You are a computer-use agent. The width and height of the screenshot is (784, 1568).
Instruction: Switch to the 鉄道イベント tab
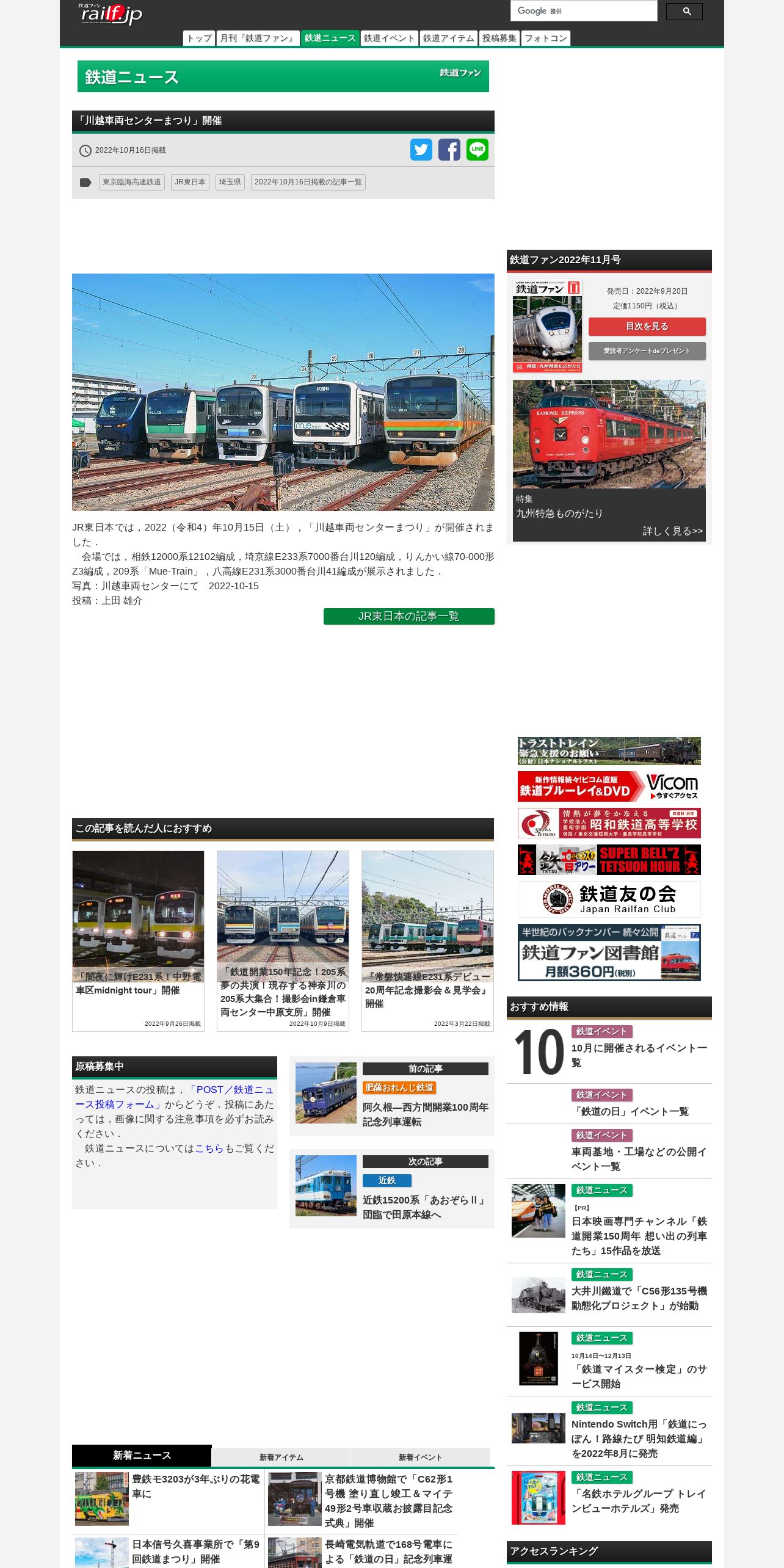coord(389,38)
